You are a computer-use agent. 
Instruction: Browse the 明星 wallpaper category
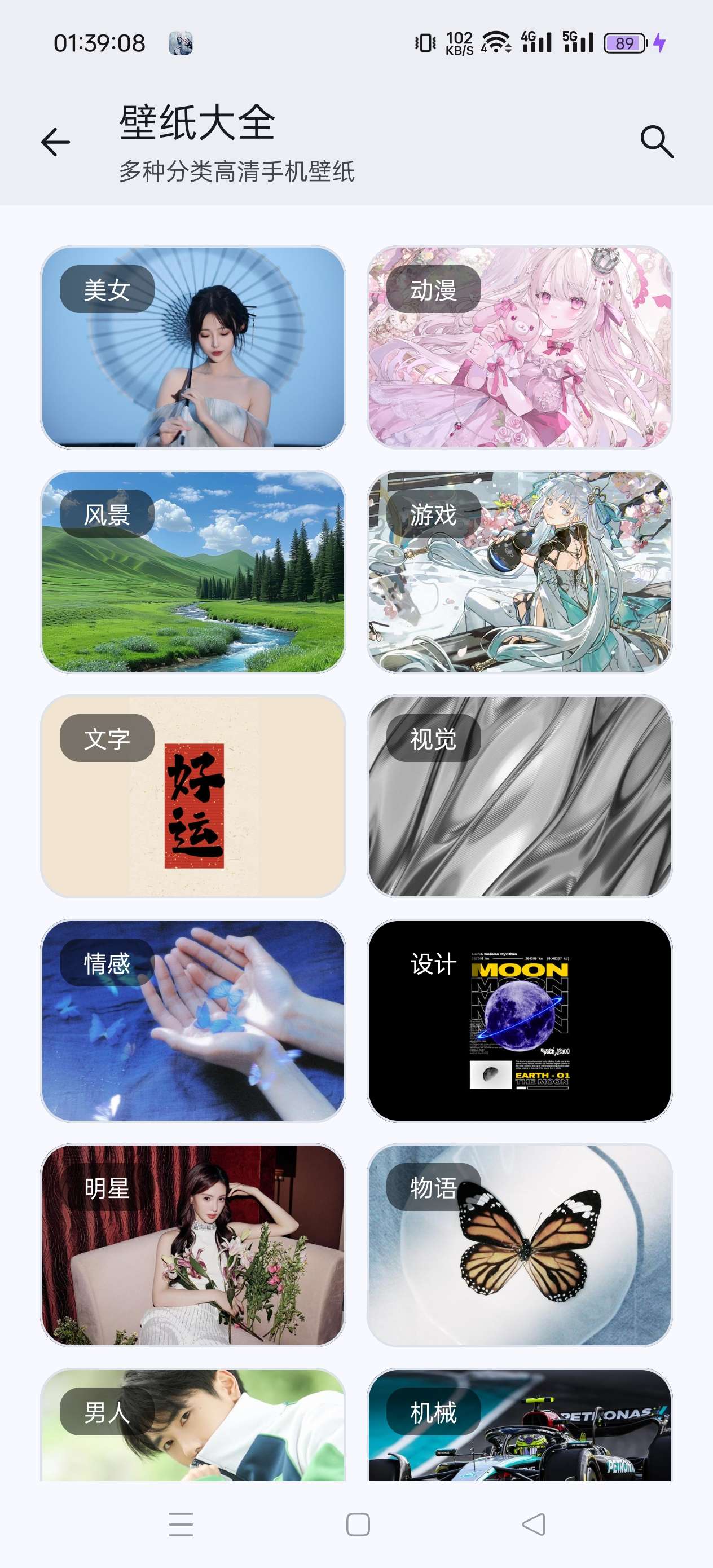193,1245
